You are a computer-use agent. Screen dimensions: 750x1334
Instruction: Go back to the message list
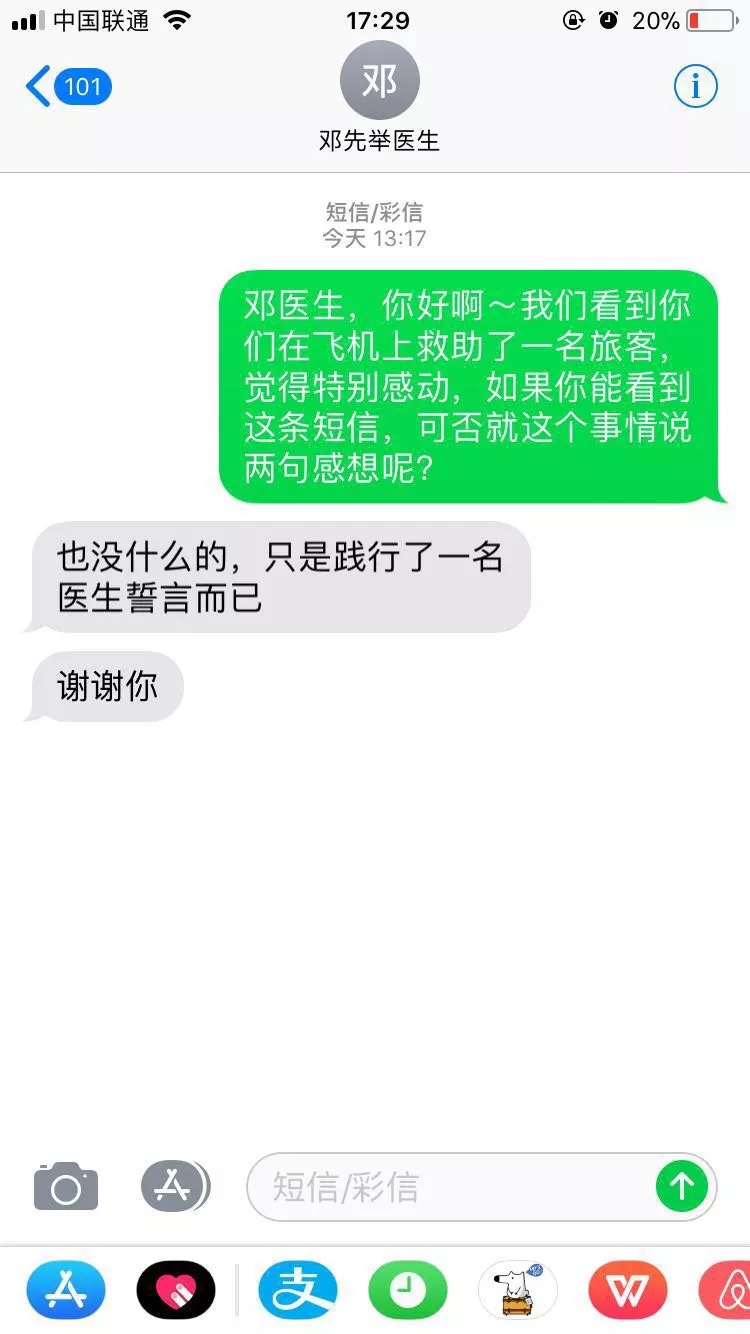pos(66,87)
